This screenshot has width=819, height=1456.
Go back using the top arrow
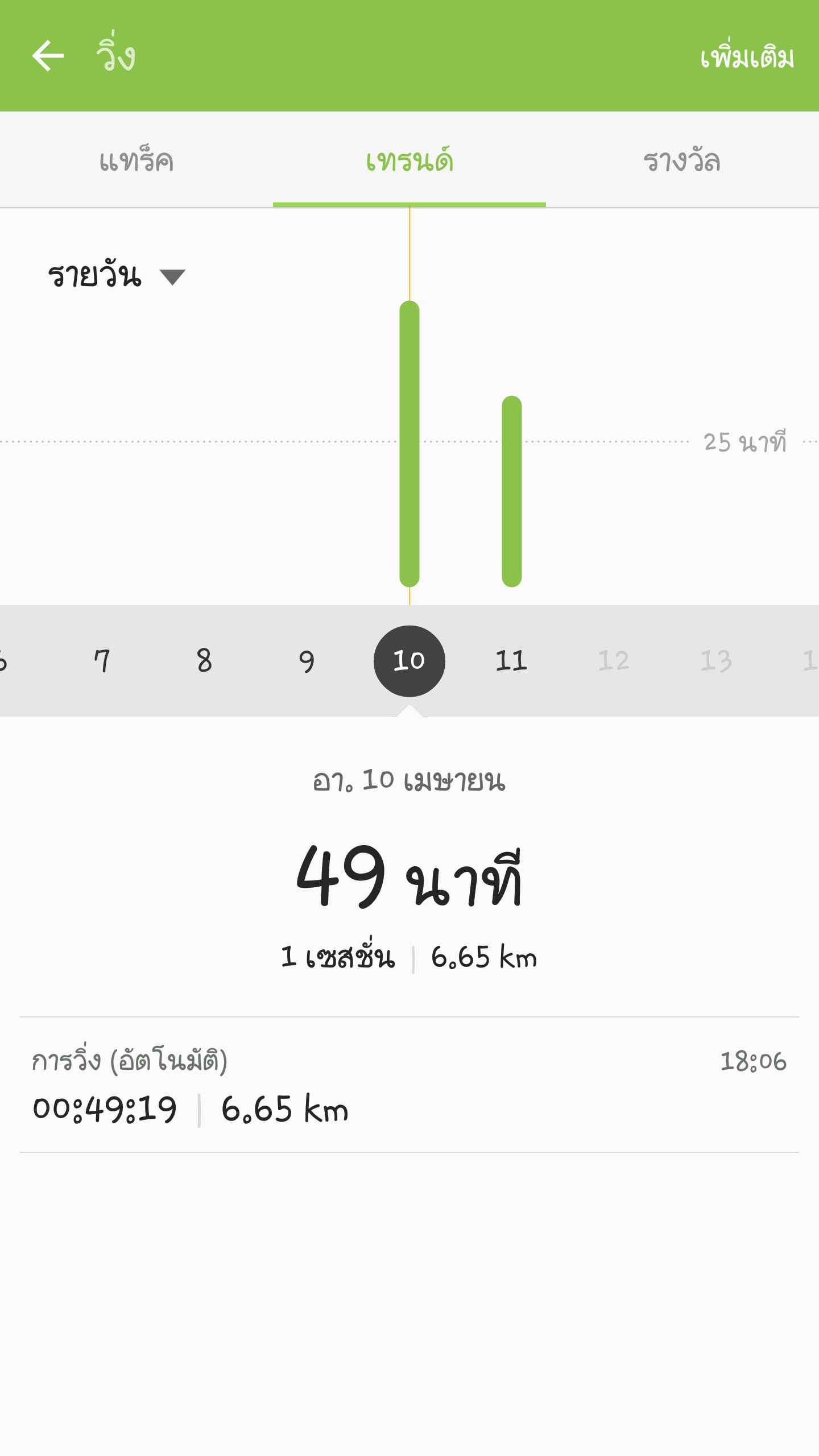pos(48,56)
